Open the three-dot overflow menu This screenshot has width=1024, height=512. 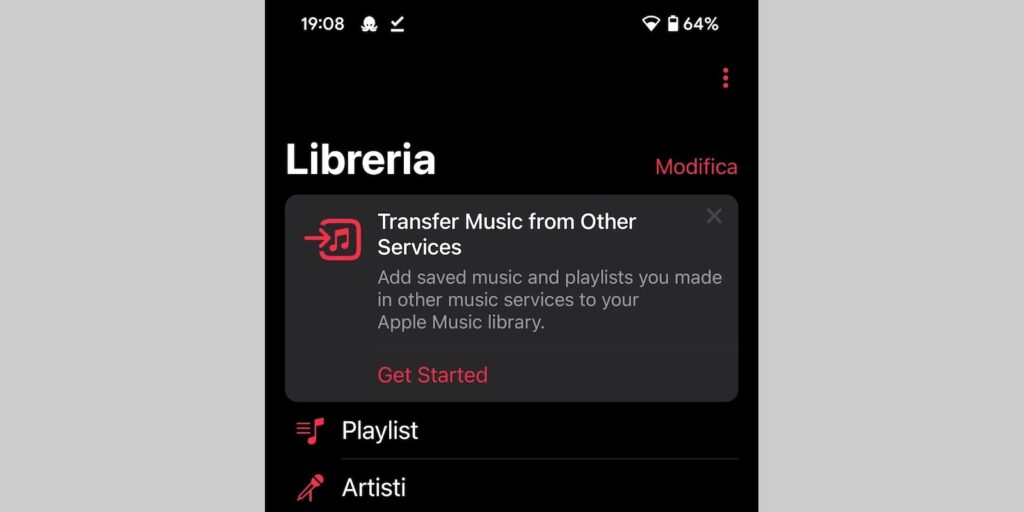(x=725, y=78)
